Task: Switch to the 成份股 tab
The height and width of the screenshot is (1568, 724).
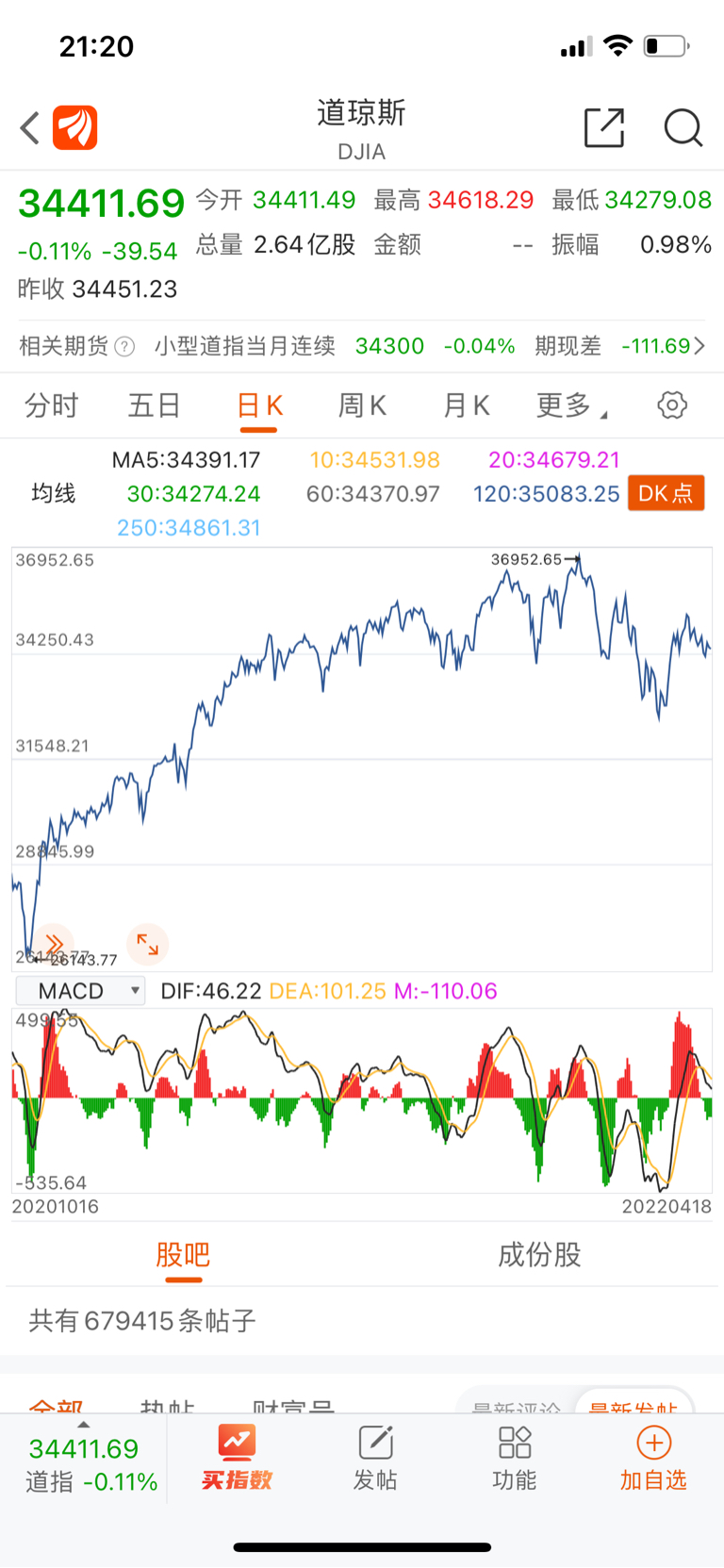Action: click(539, 1255)
